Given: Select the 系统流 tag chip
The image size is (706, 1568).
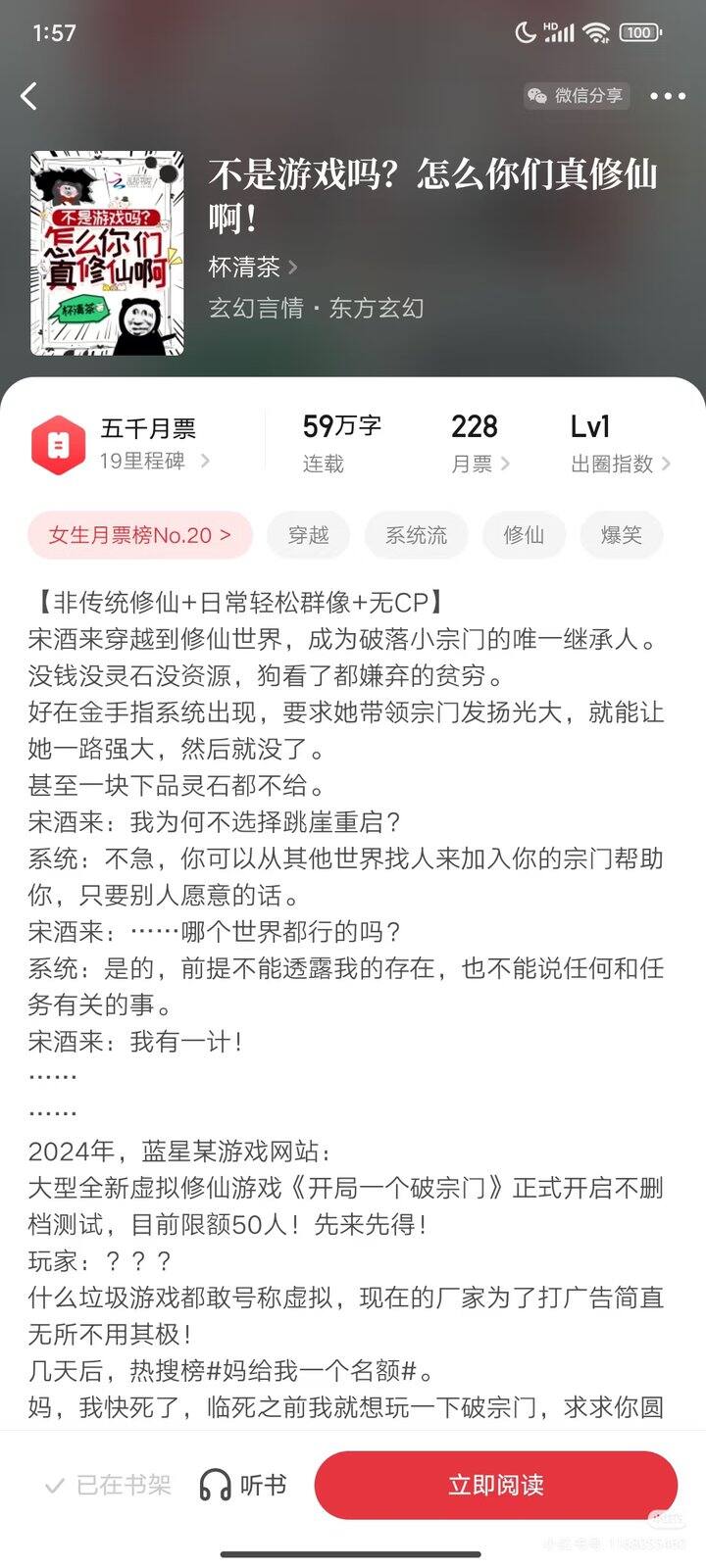Looking at the screenshot, I should point(416,535).
